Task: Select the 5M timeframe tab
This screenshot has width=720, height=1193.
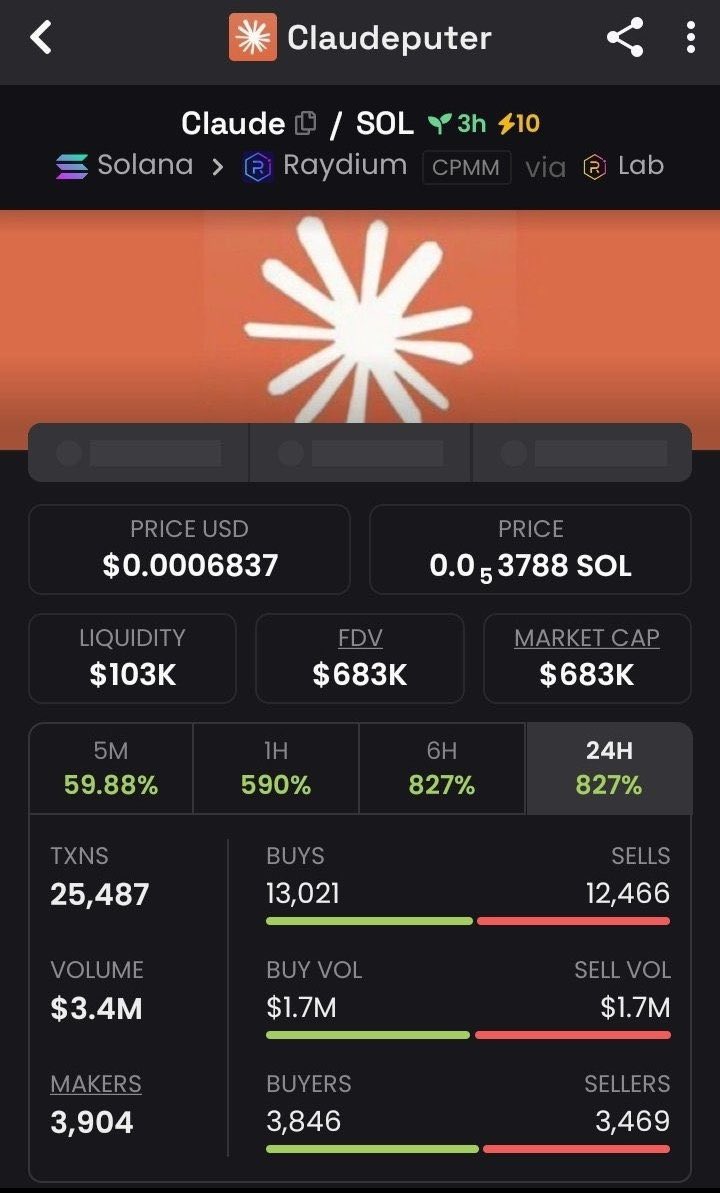Action: (111, 768)
